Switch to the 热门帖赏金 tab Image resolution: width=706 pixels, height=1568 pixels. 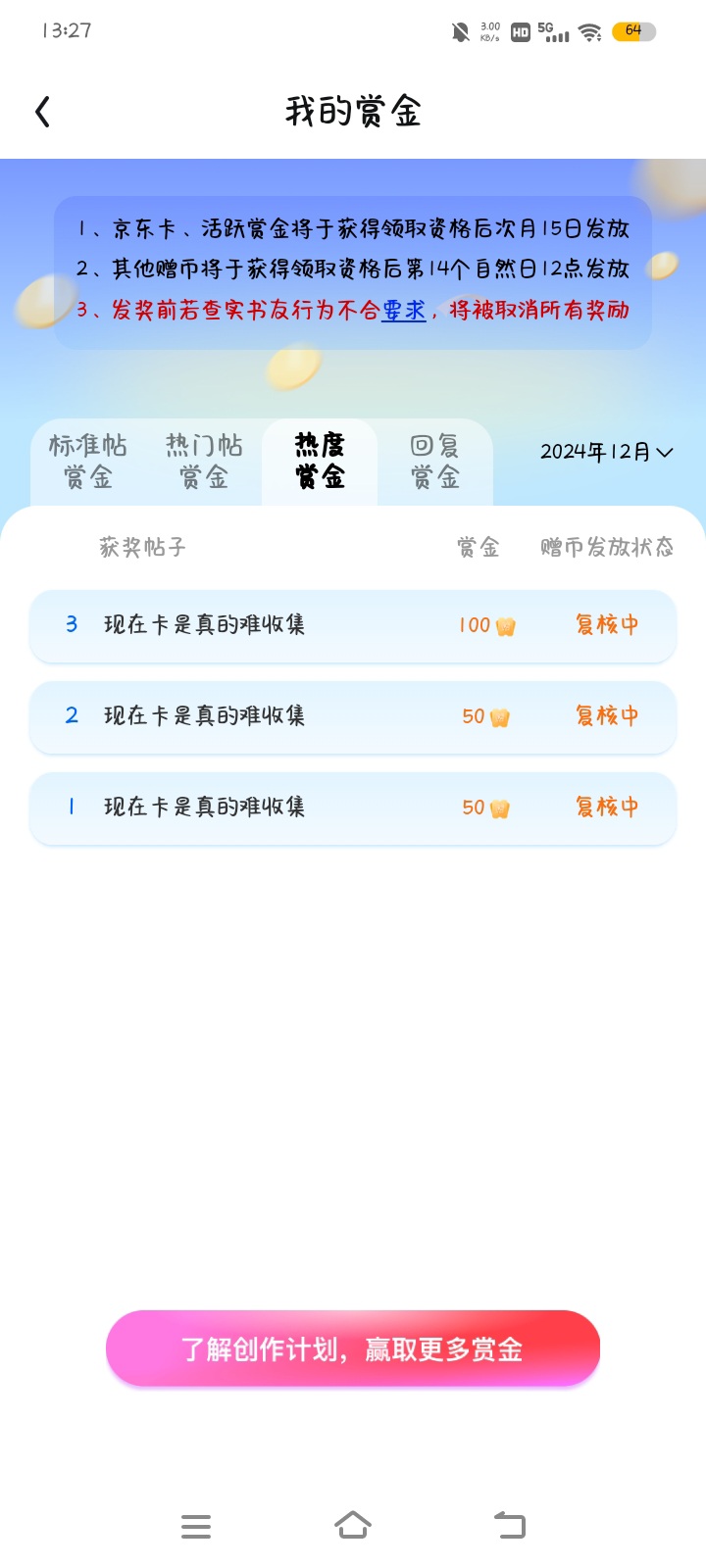pyautogui.click(x=204, y=462)
